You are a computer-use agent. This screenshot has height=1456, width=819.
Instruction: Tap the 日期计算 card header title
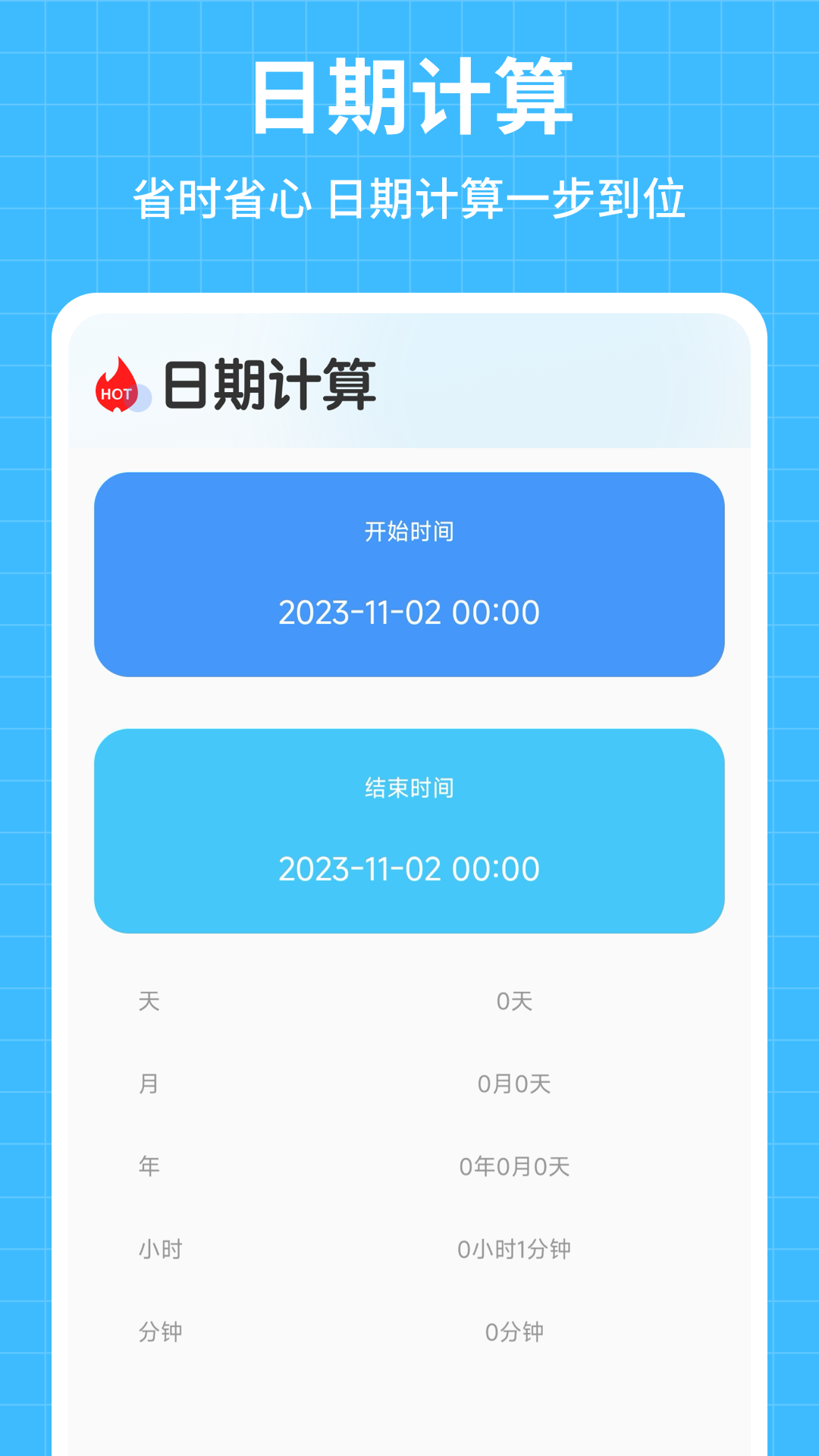point(269,387)
